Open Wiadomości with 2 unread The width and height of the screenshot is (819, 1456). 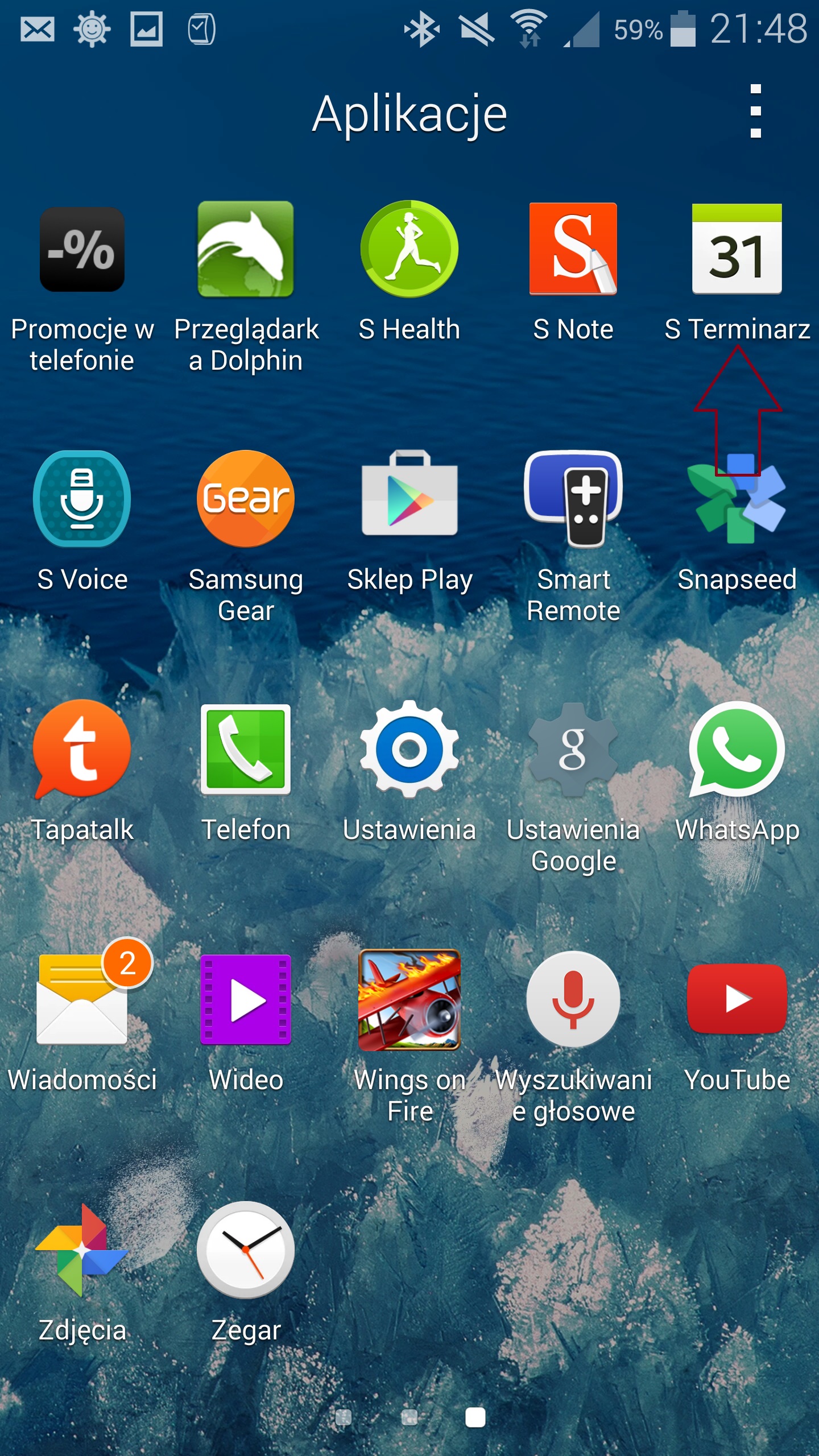click(x=82, y=999)
